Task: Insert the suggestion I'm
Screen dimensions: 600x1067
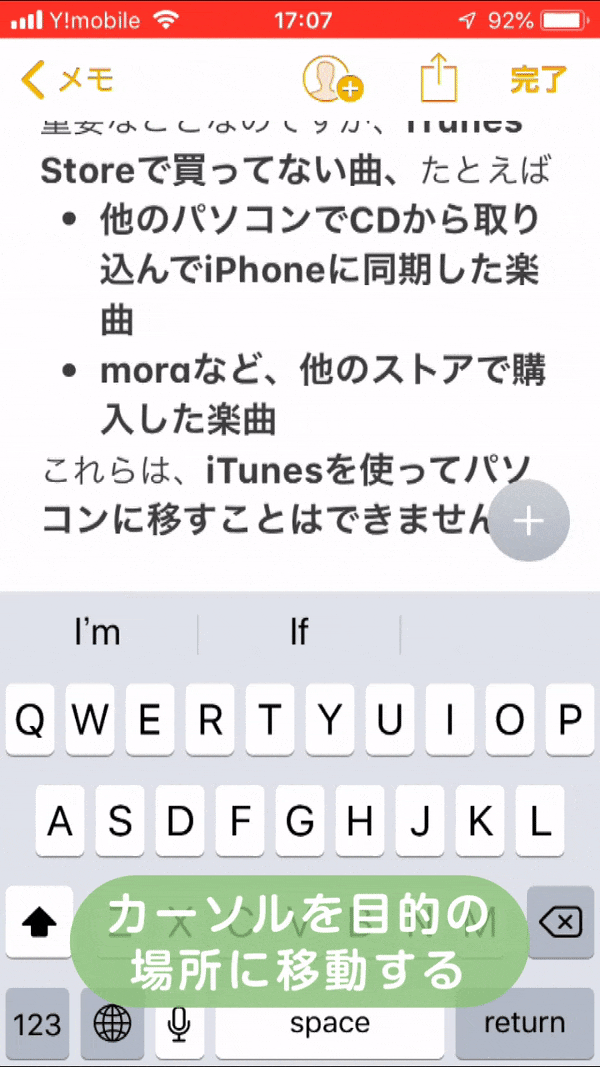Action: [x=97, y=634]
